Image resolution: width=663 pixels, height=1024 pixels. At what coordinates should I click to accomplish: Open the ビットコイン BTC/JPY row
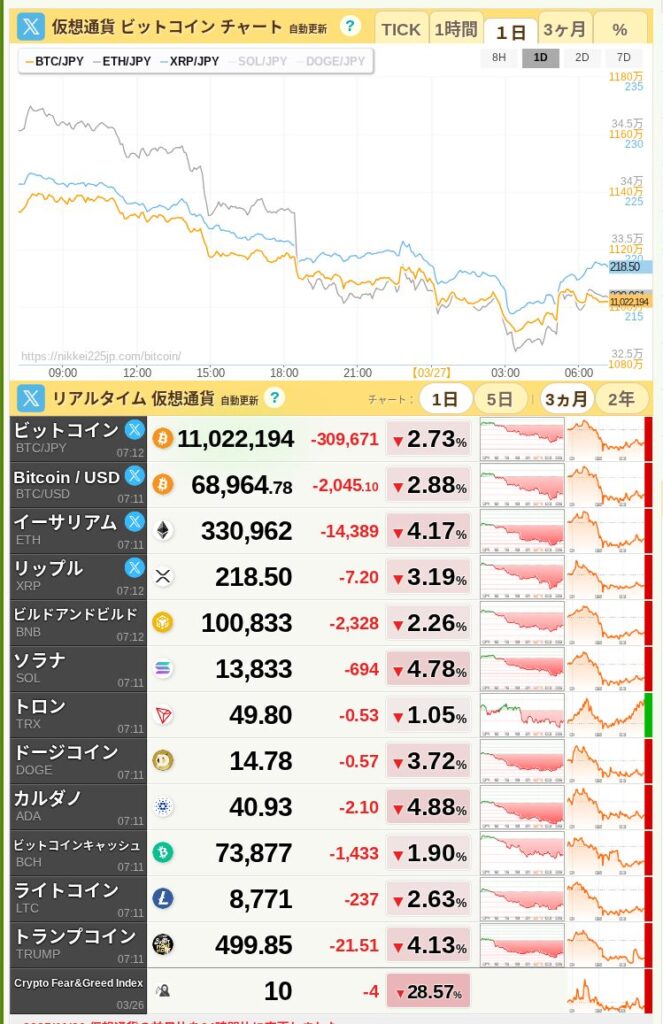(x=66, y=437)
